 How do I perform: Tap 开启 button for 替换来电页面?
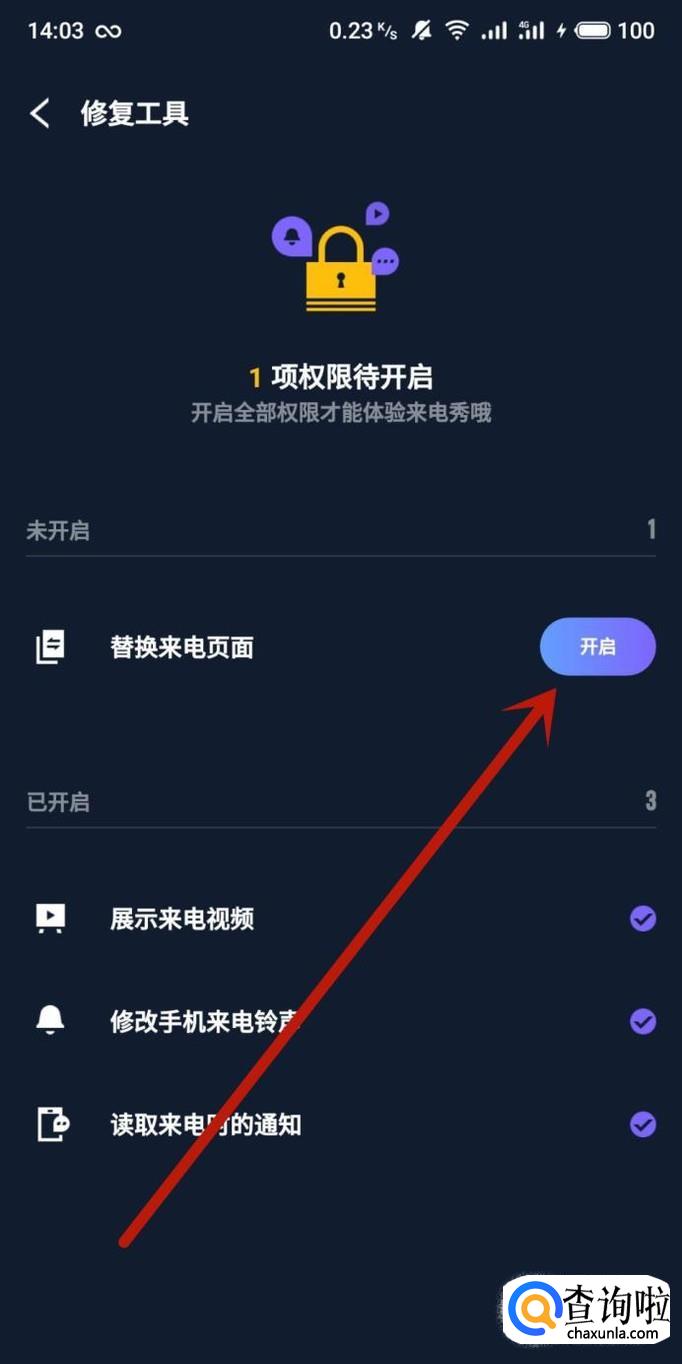point(597,647)
